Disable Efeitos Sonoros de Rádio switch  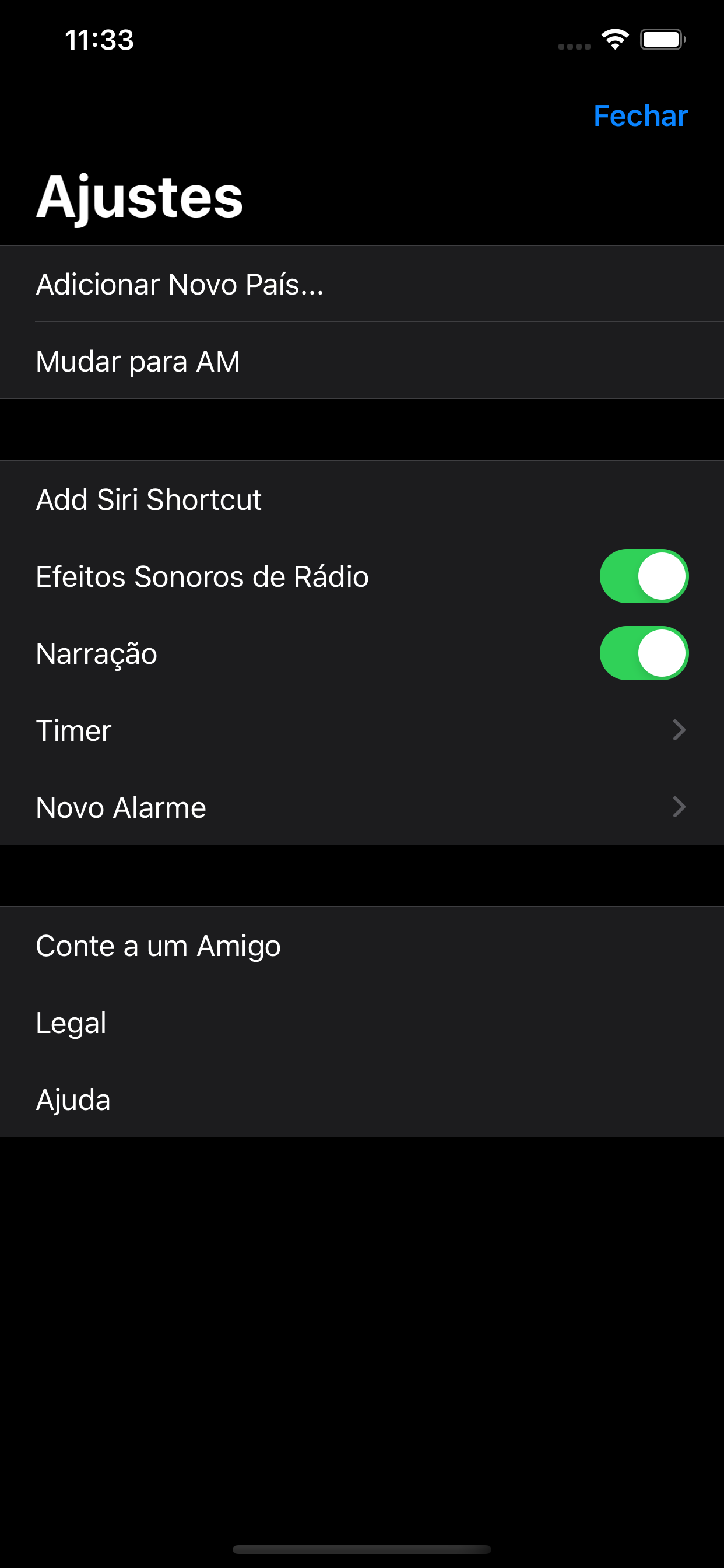(x=643, y=576)
